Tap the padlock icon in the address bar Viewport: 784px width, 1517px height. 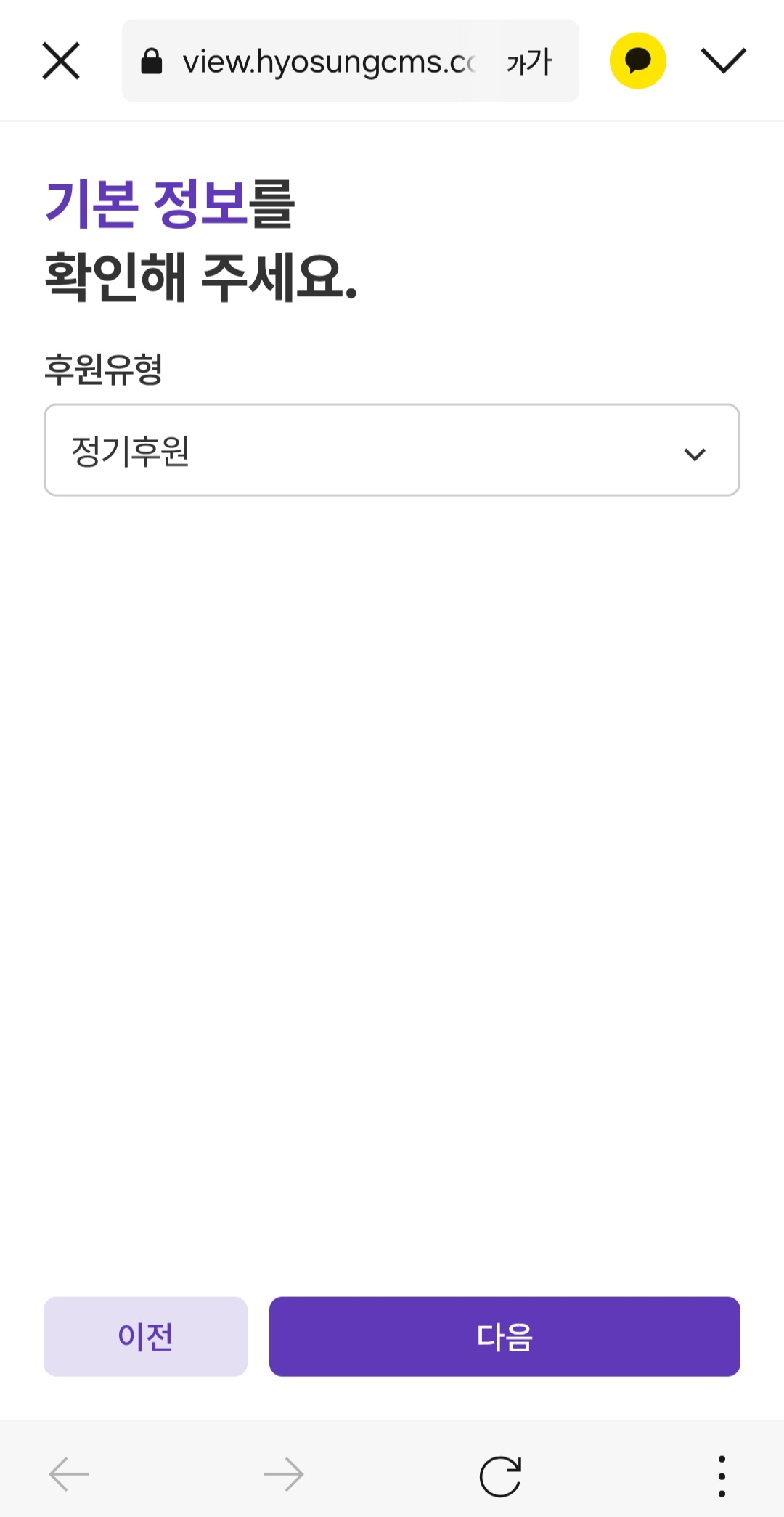(x=150, y=60)
